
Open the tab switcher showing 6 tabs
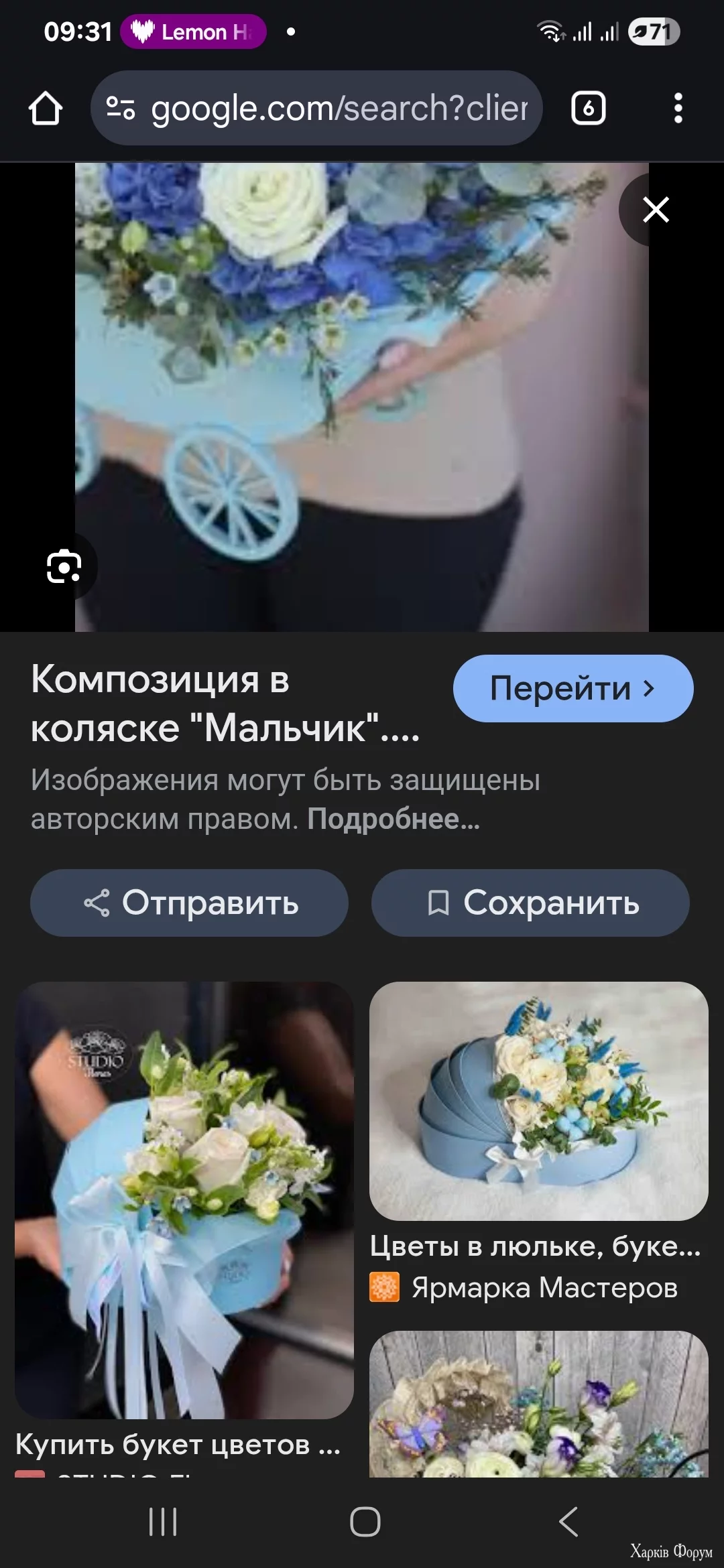(588, 109)
